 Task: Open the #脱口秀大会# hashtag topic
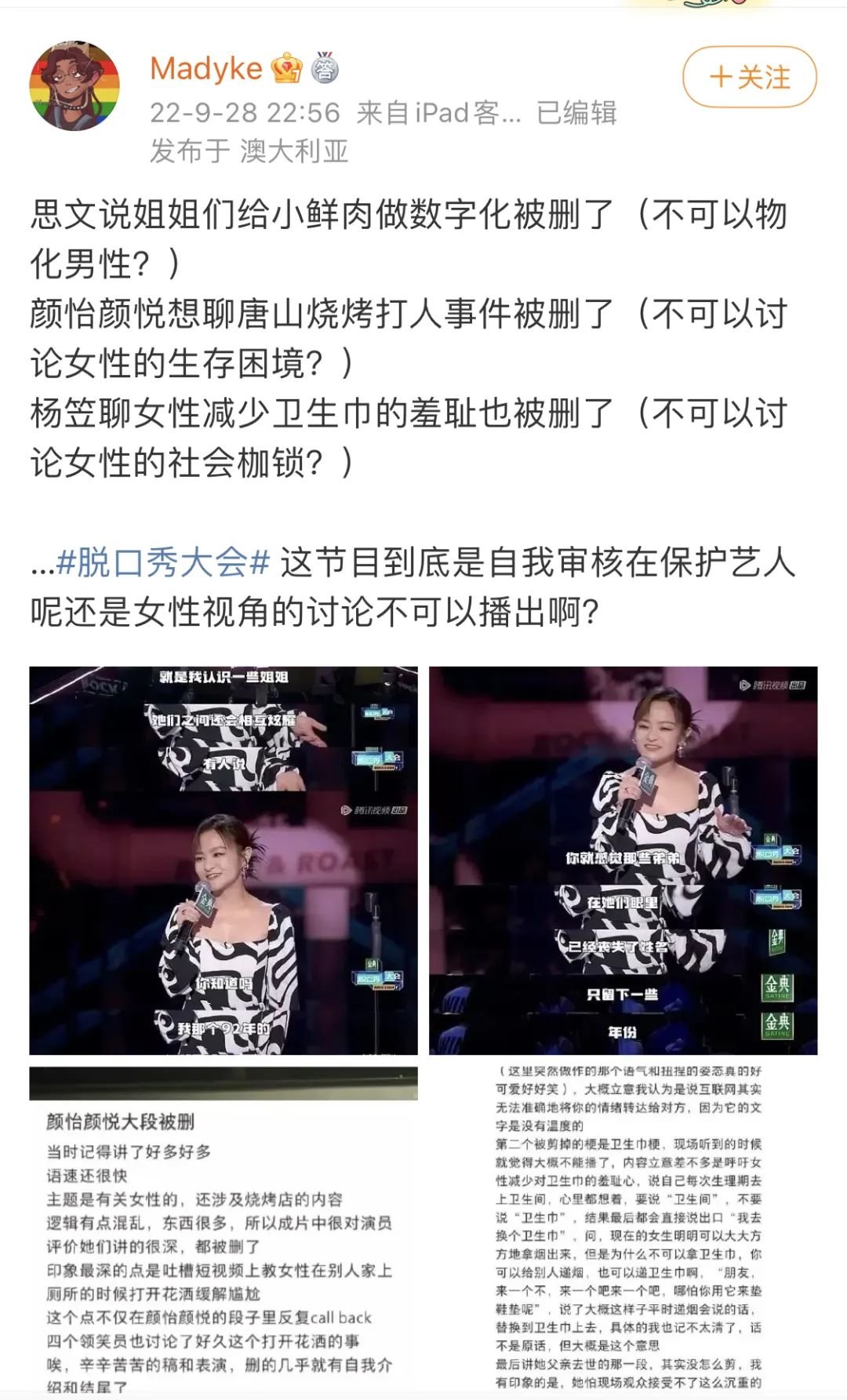tap(162, 563)
